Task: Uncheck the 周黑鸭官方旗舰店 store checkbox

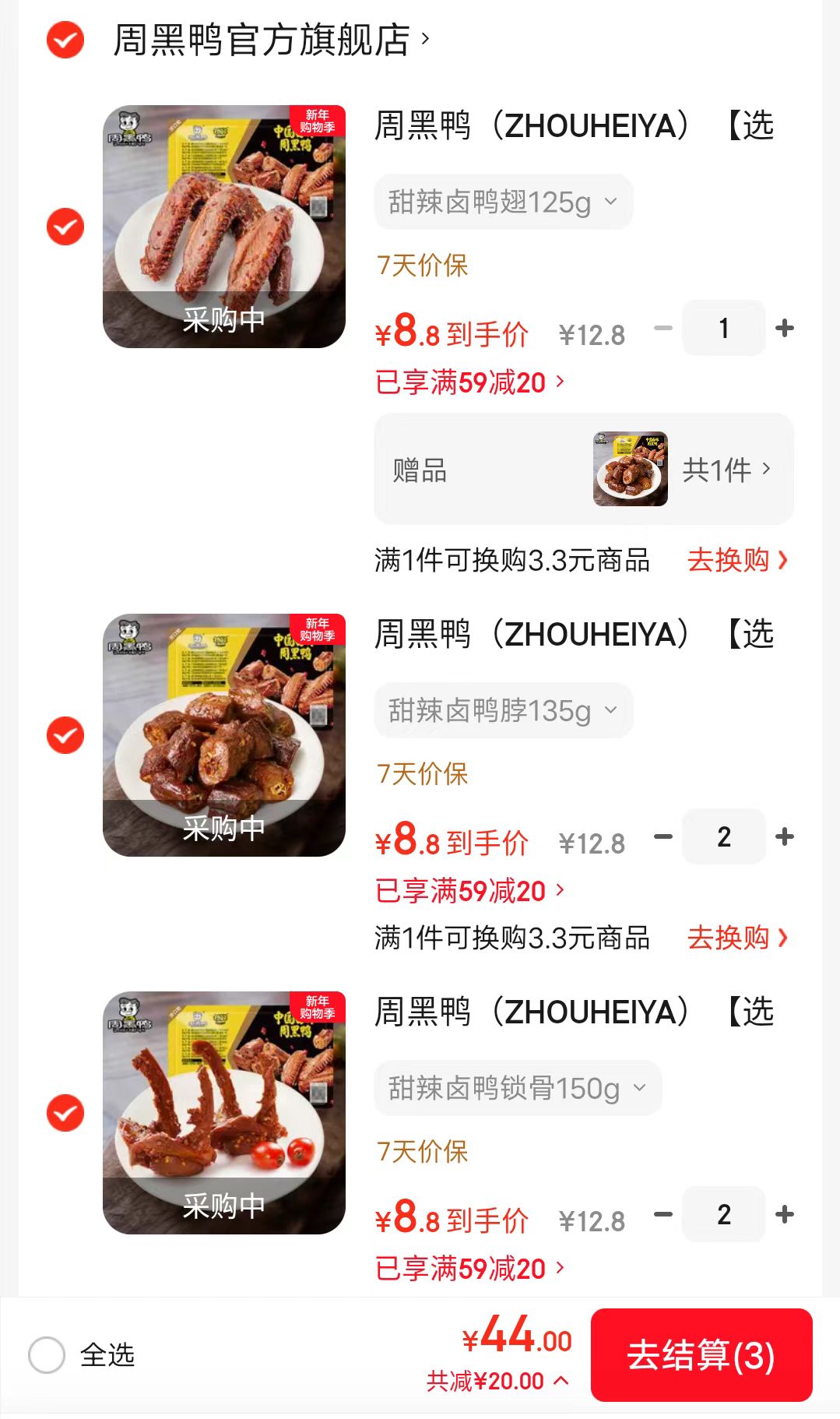Action: [x=65, y=40]
